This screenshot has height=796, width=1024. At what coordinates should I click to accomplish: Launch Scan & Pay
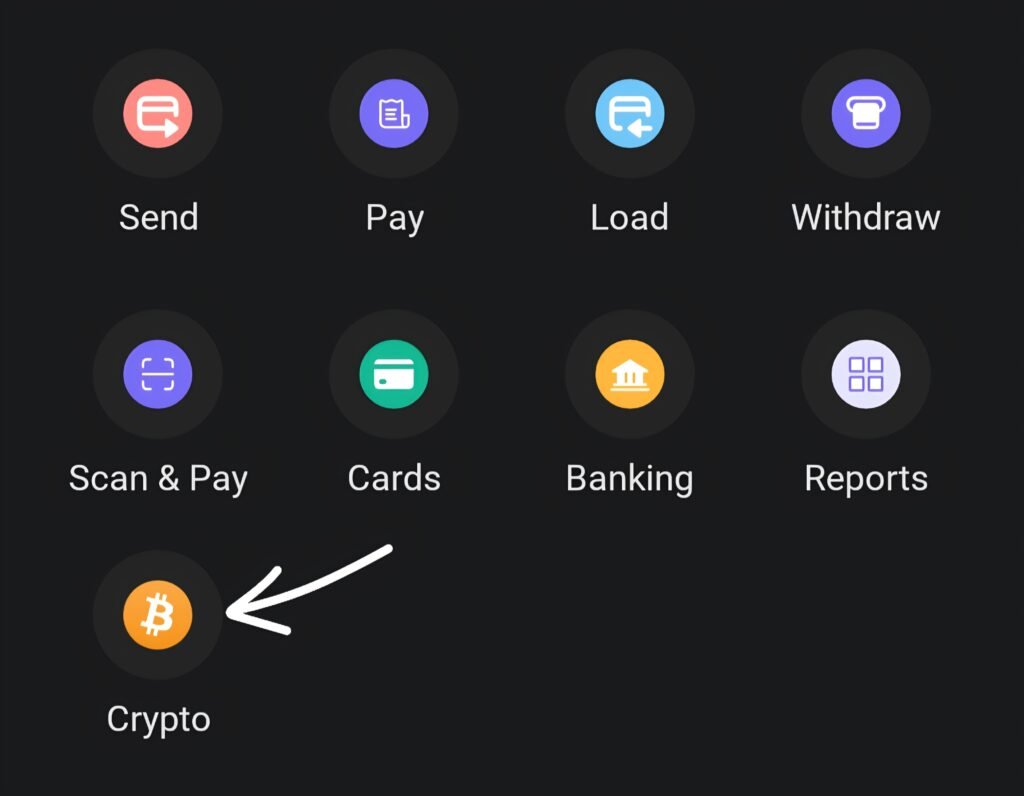click(158, 374)
